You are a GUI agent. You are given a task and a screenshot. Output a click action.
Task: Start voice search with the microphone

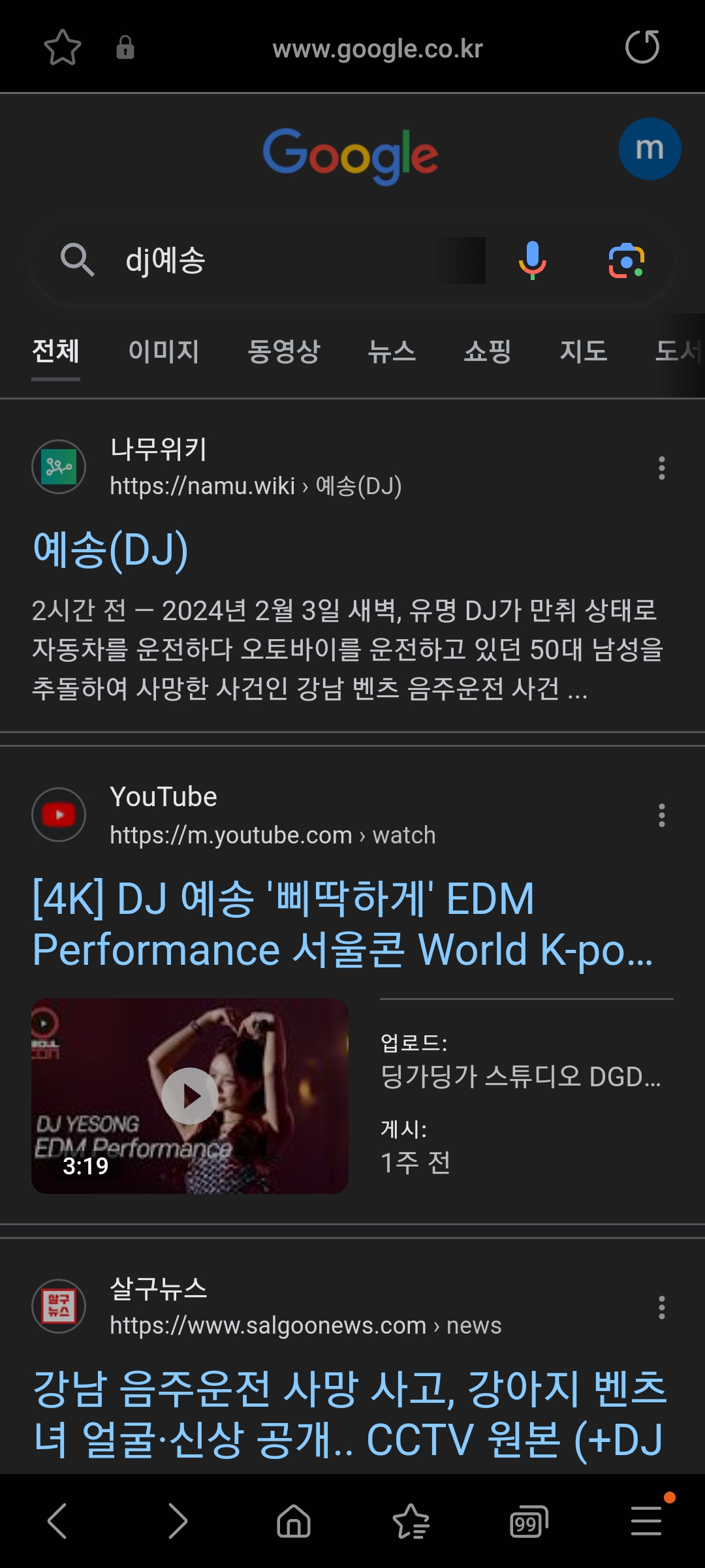(x=533, y=260)
